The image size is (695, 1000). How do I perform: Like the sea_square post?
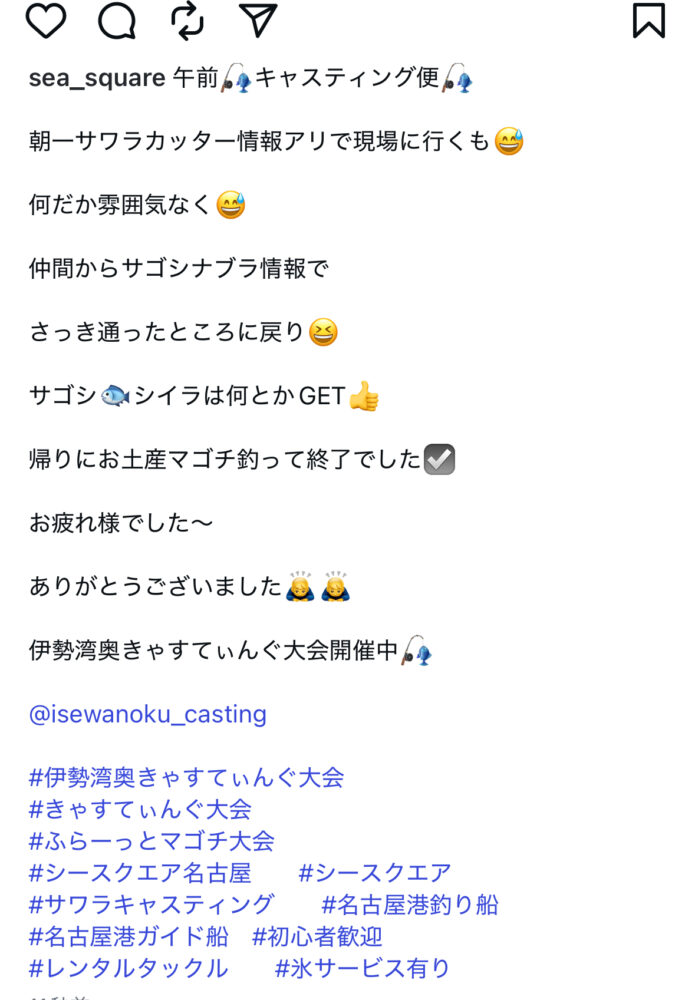tap(46, 19)
